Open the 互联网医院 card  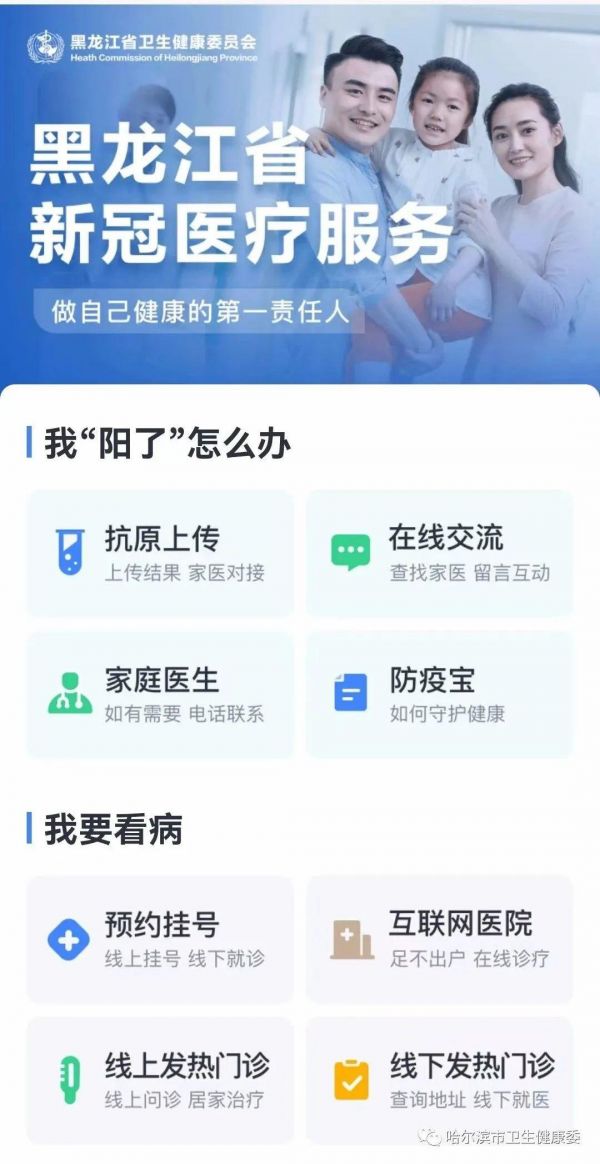(440, 938)
